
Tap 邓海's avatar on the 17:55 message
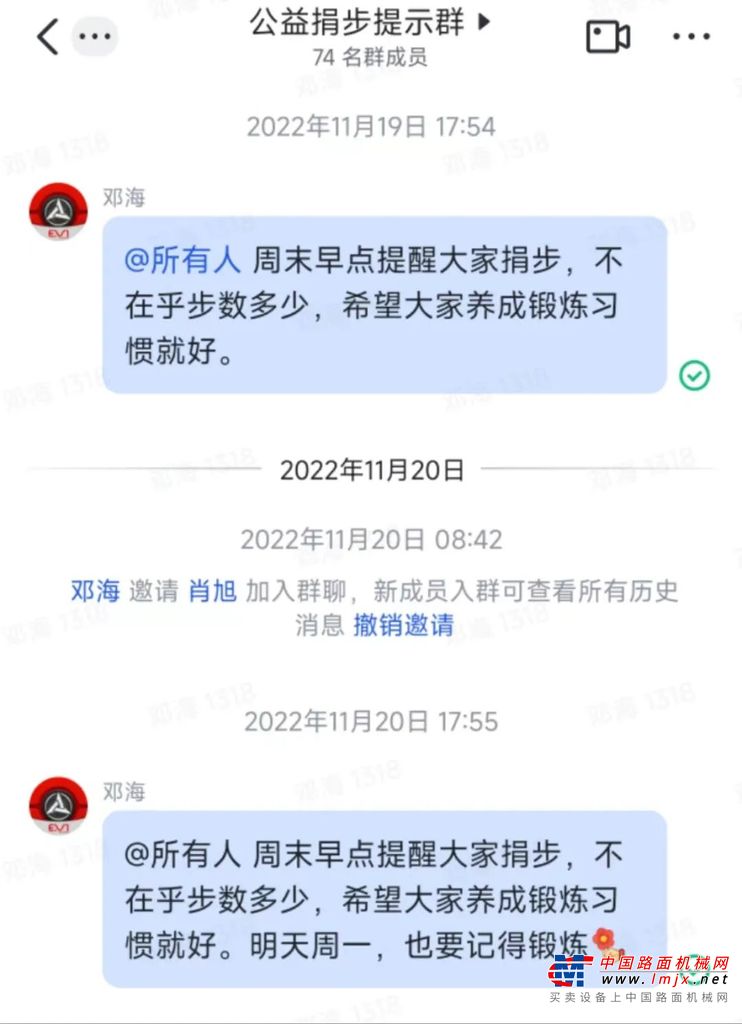[x=58, y=806]
